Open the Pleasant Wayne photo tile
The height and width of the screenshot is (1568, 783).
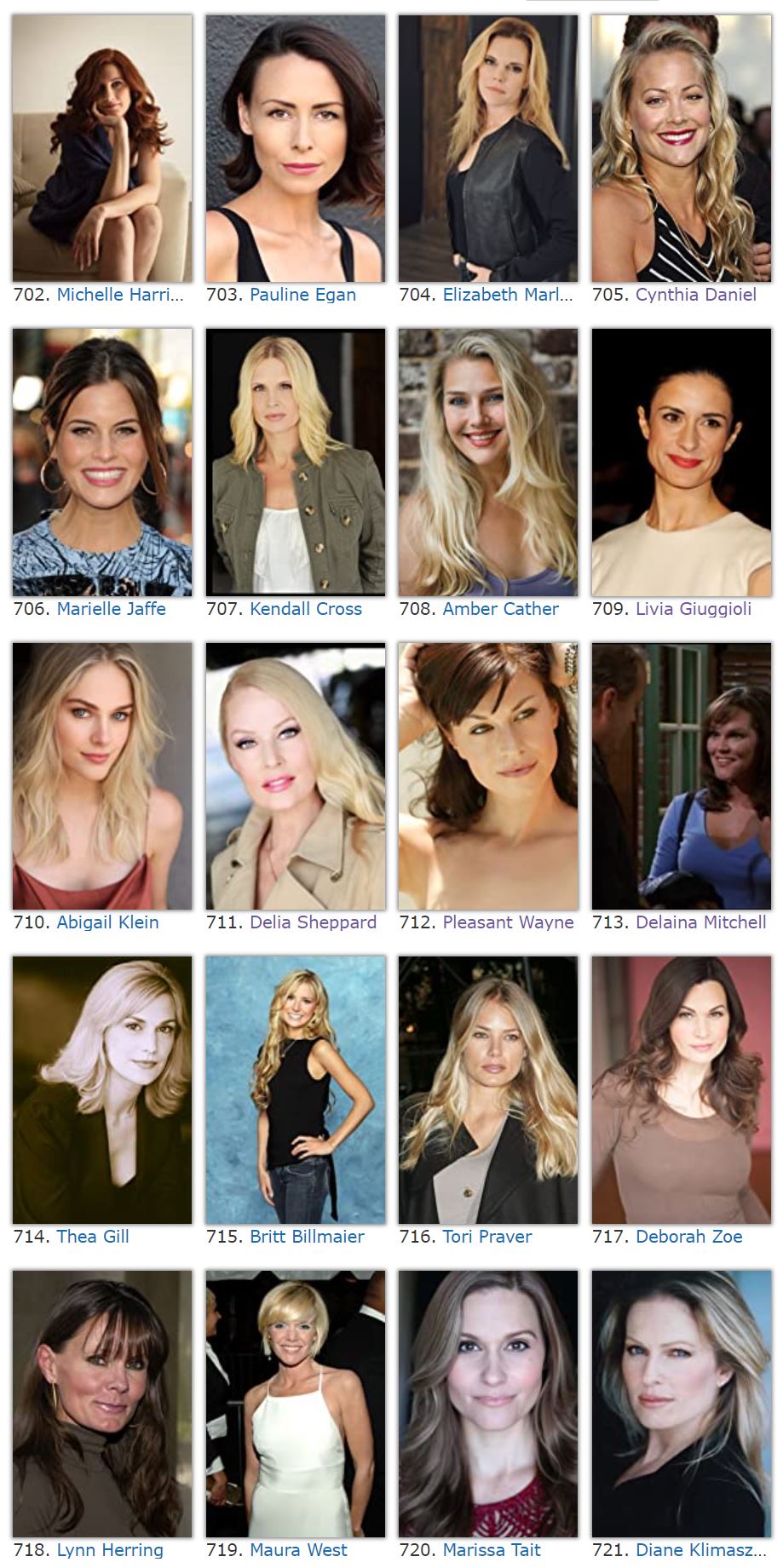(488, 776)
